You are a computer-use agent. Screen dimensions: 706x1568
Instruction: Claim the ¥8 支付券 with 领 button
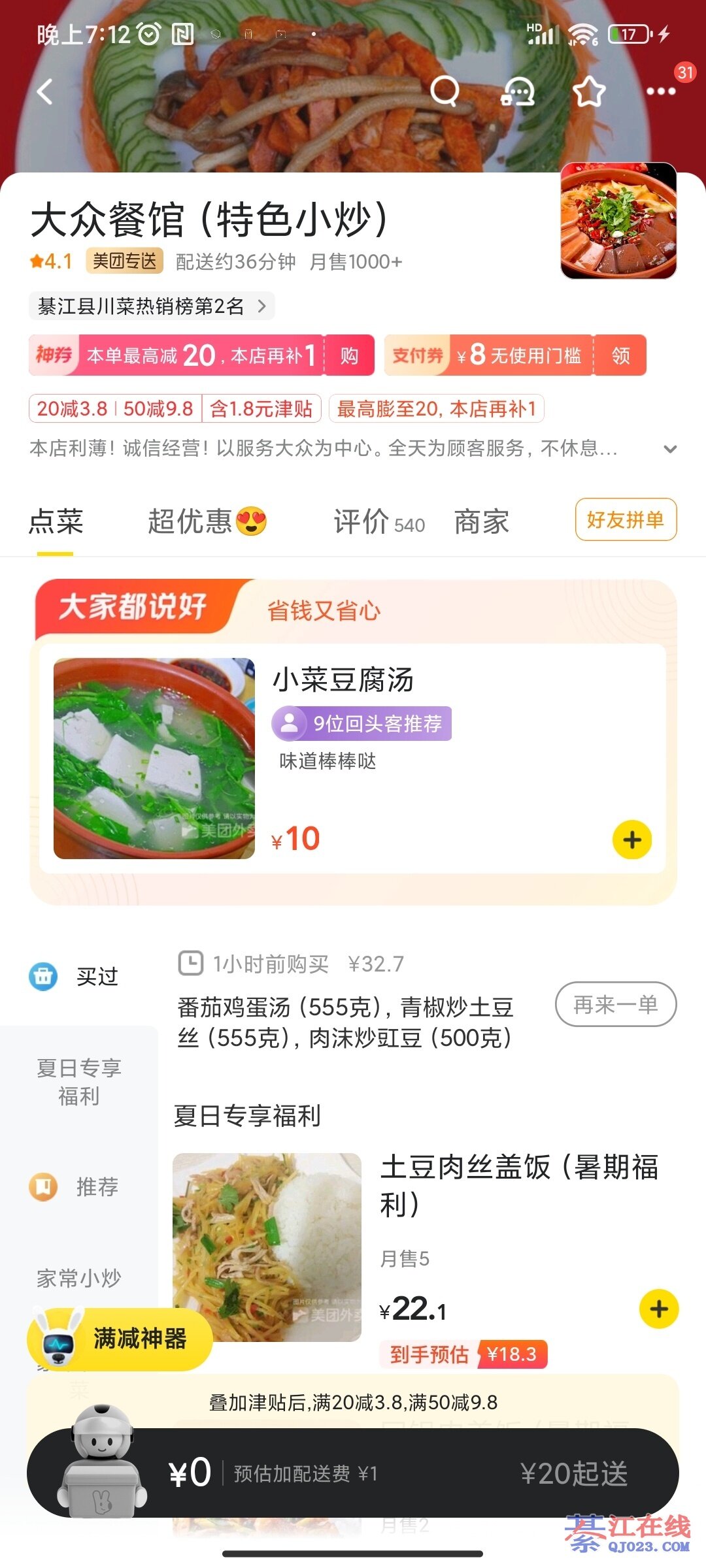tap(620, 355)
